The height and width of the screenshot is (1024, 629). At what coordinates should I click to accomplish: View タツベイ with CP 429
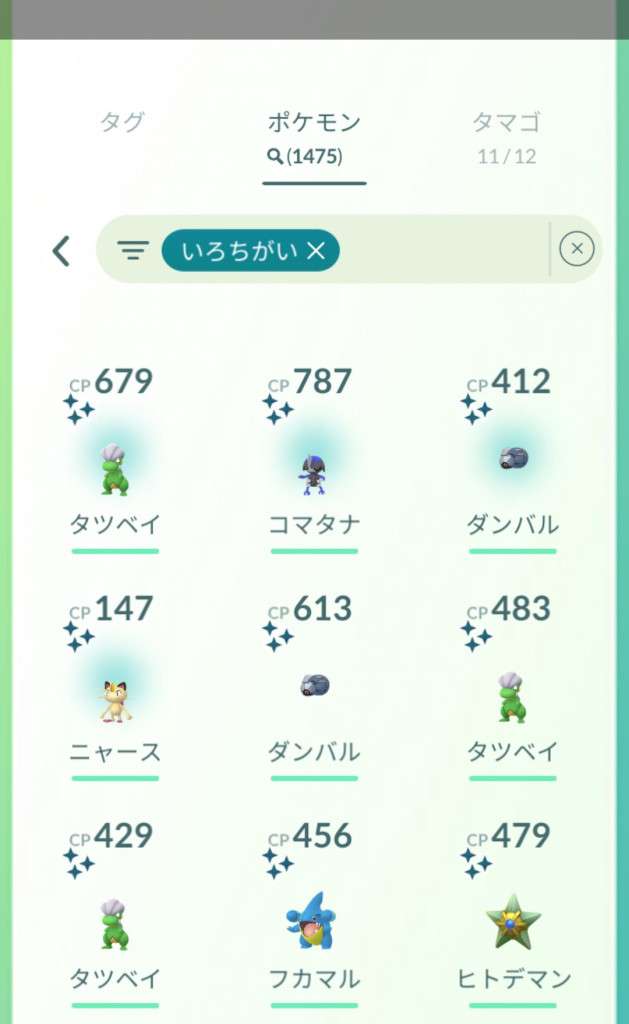(x=115, y=925)
